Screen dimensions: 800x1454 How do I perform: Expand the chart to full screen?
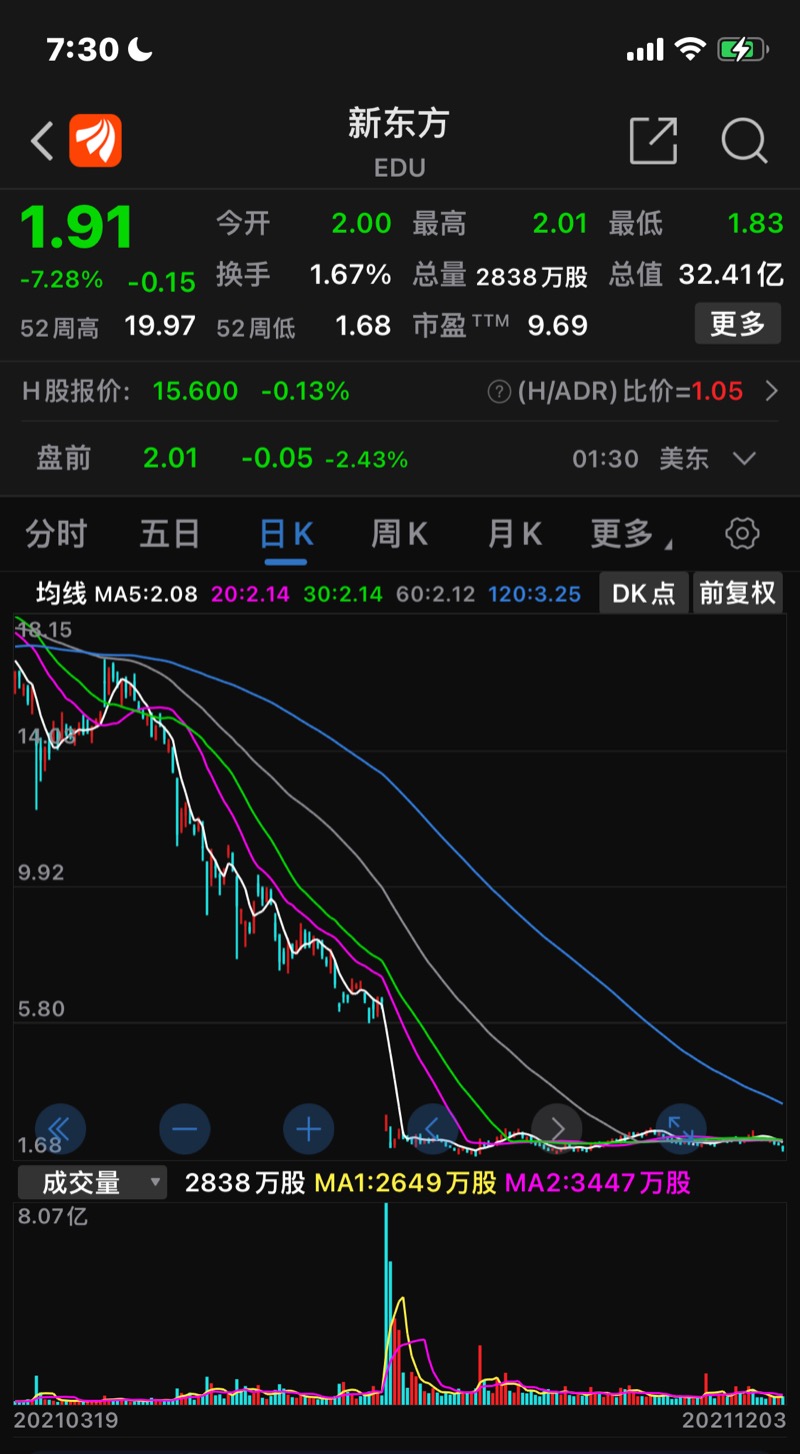tap(681, 1128)
